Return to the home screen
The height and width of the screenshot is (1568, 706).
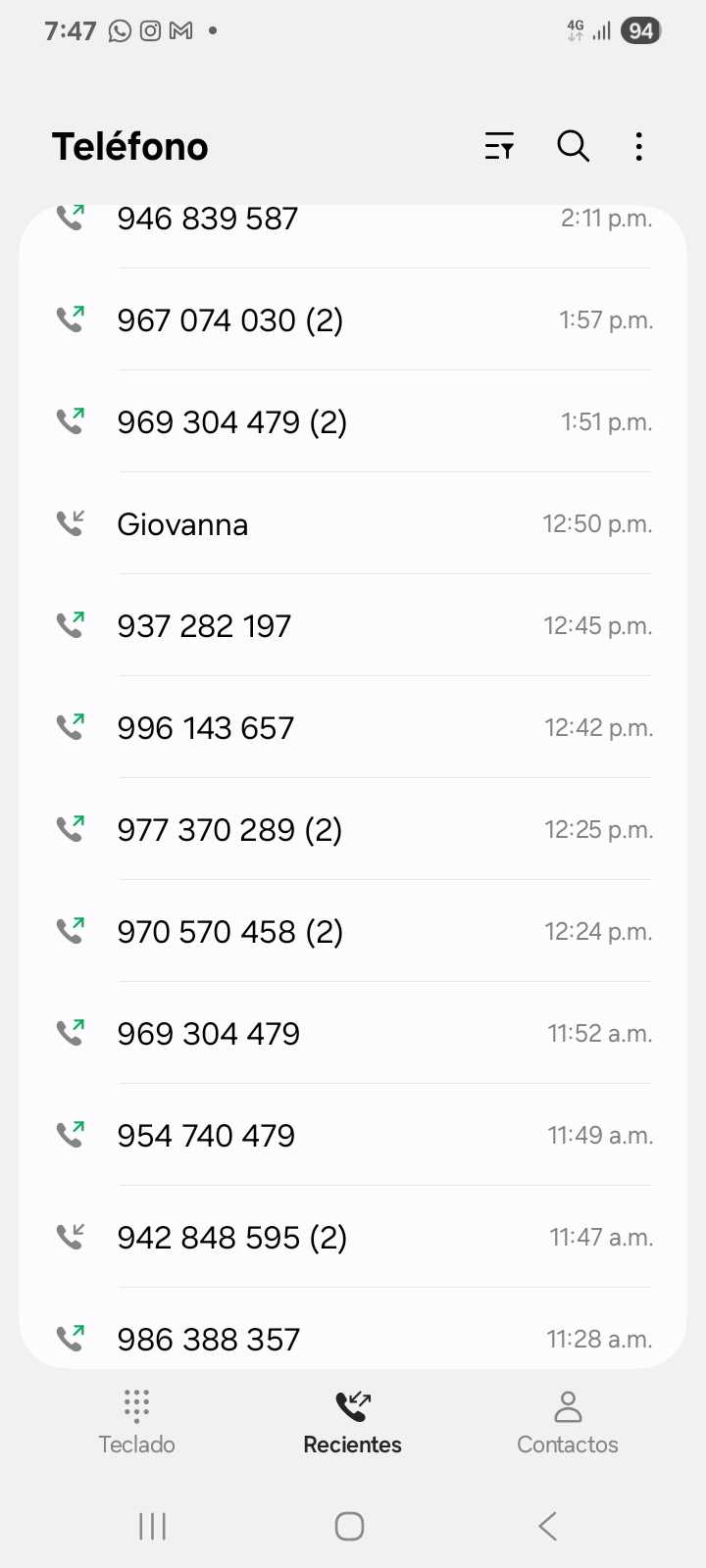pyautogui.click(x=349, y=1526)
